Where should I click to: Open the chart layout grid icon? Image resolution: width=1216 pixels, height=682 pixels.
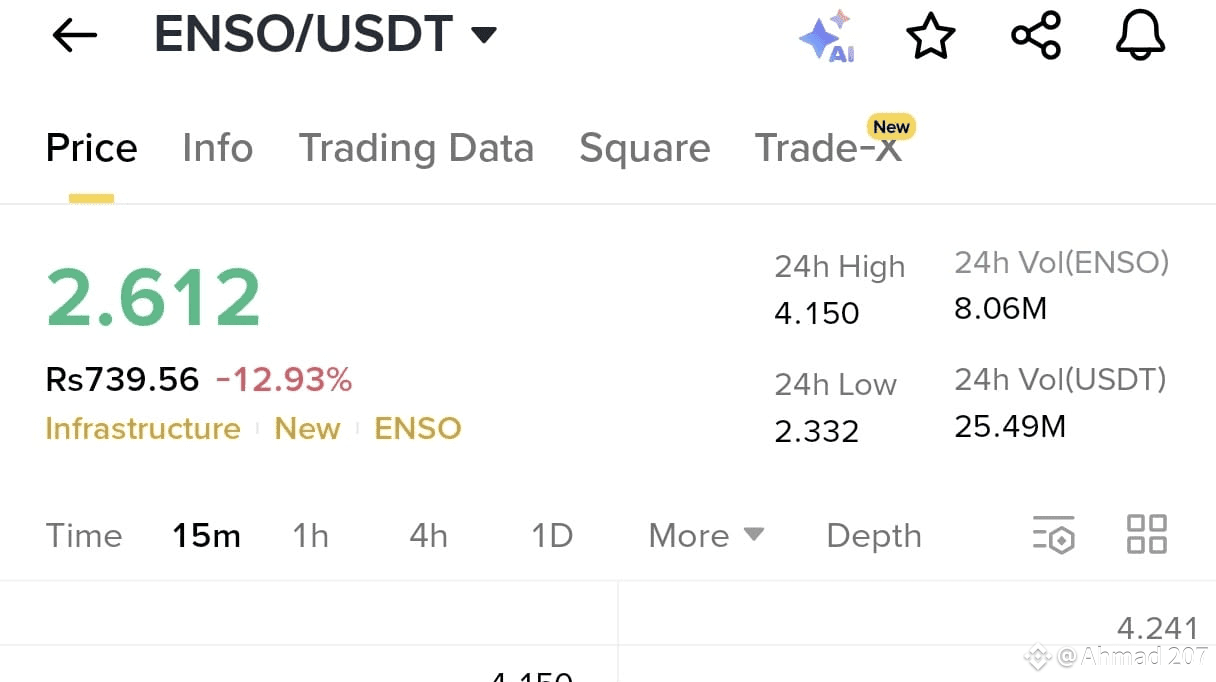tap(1146, 535)
